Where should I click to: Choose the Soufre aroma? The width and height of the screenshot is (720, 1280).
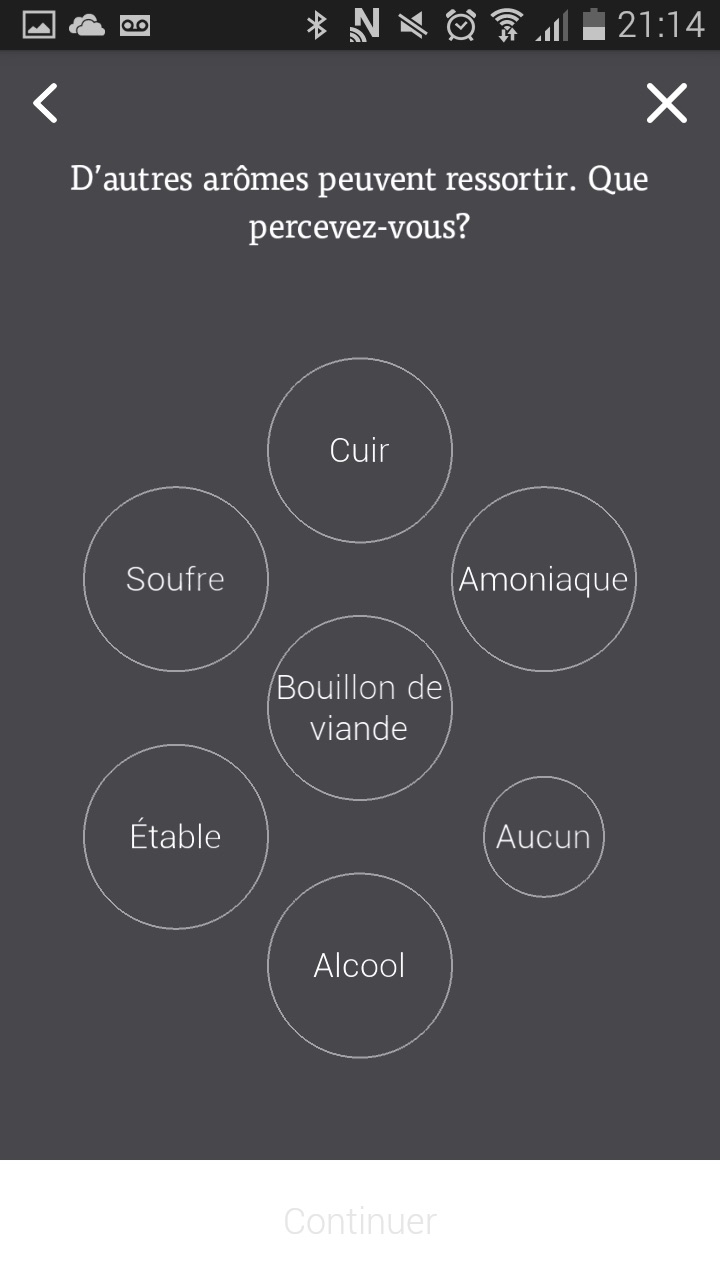176,579
